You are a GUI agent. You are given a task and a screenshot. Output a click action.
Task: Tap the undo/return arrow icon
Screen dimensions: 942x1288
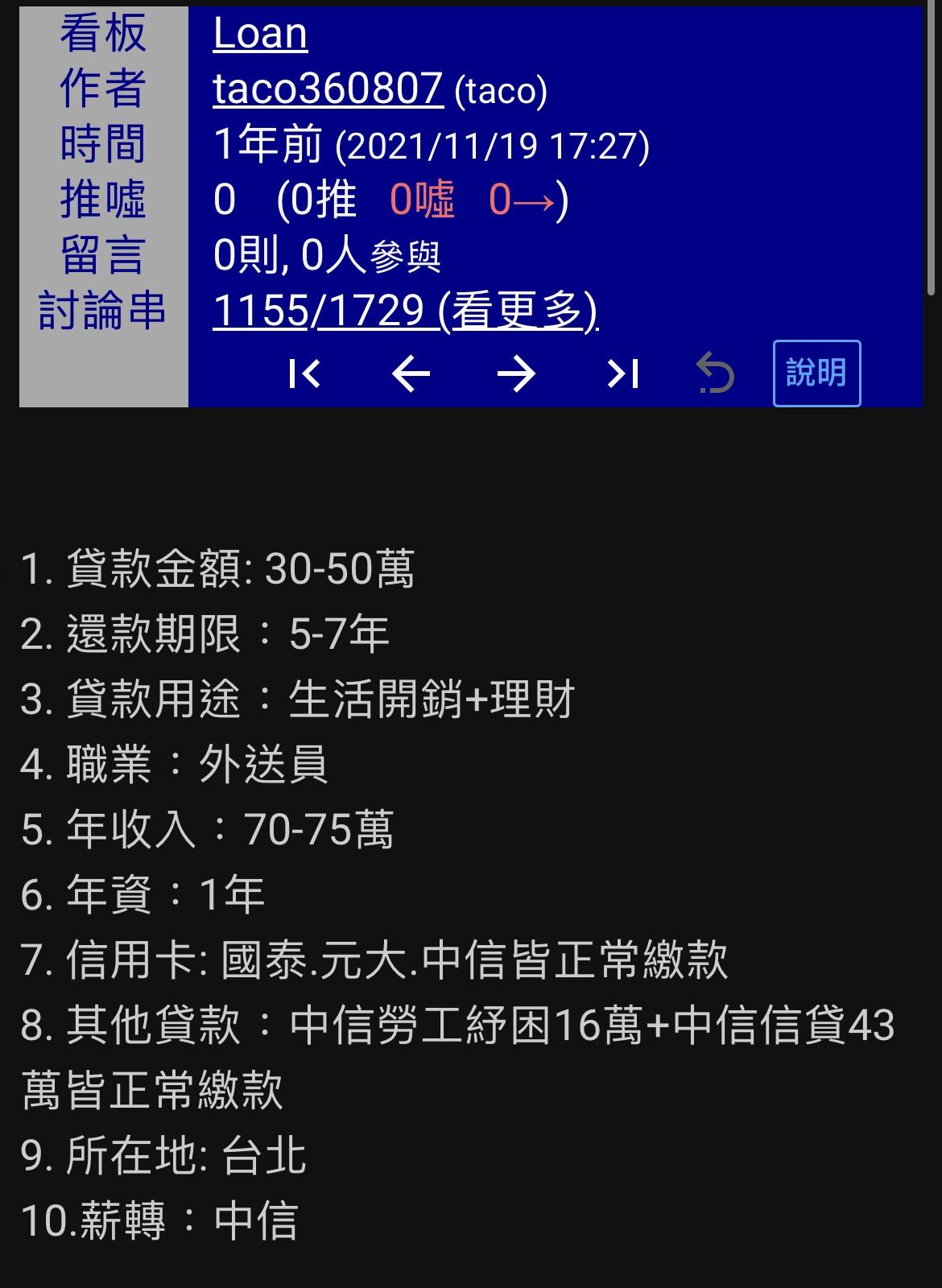[x=715, y=374]
